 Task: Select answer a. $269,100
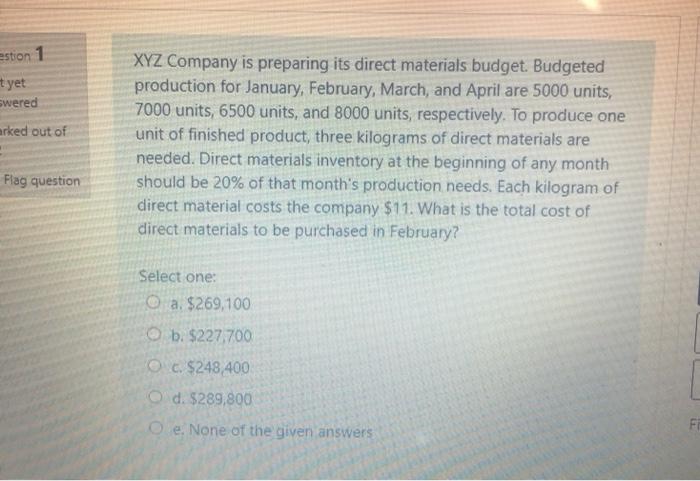tap(154, 305)
